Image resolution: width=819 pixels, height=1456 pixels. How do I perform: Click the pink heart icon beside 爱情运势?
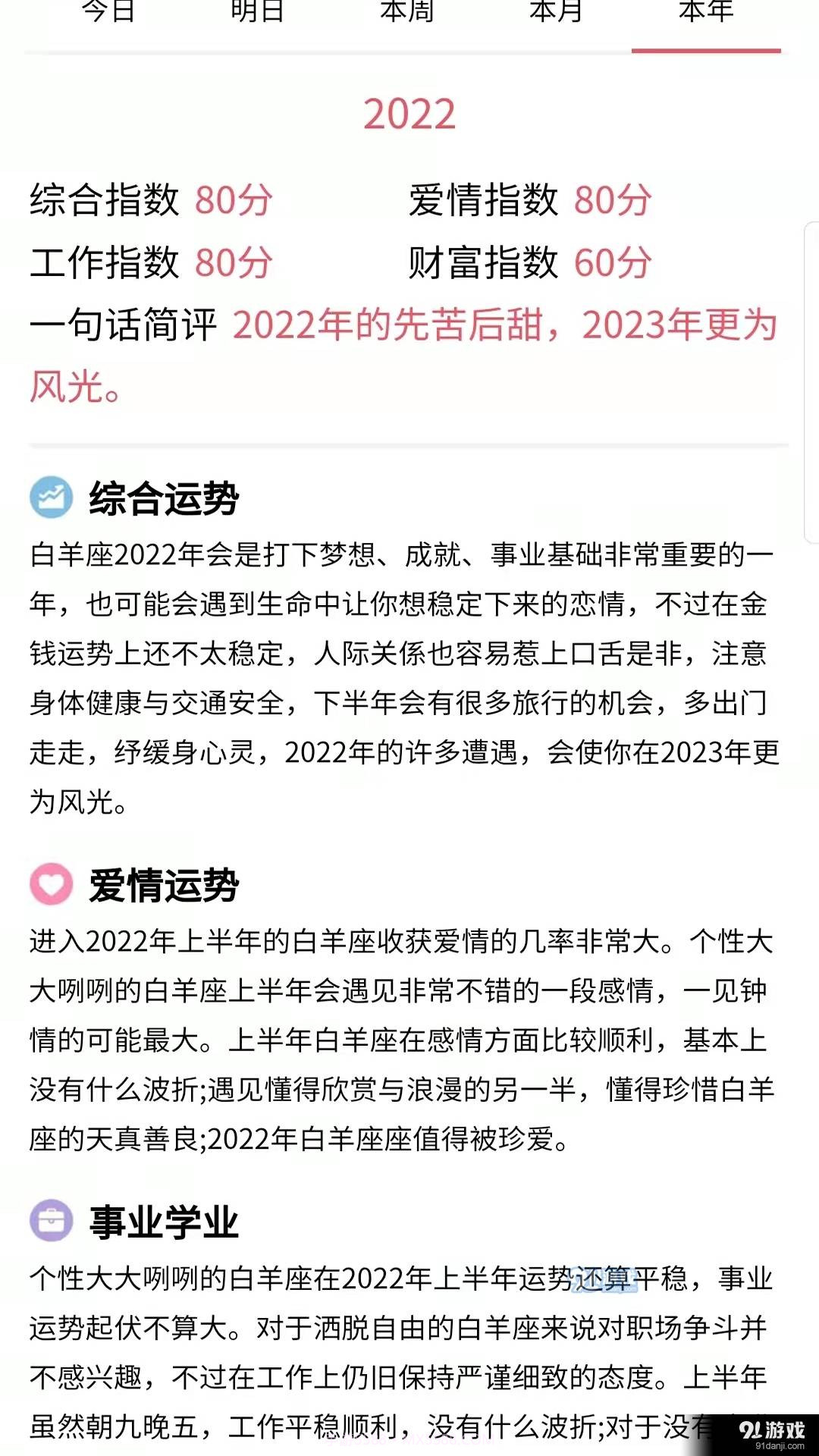52,883
